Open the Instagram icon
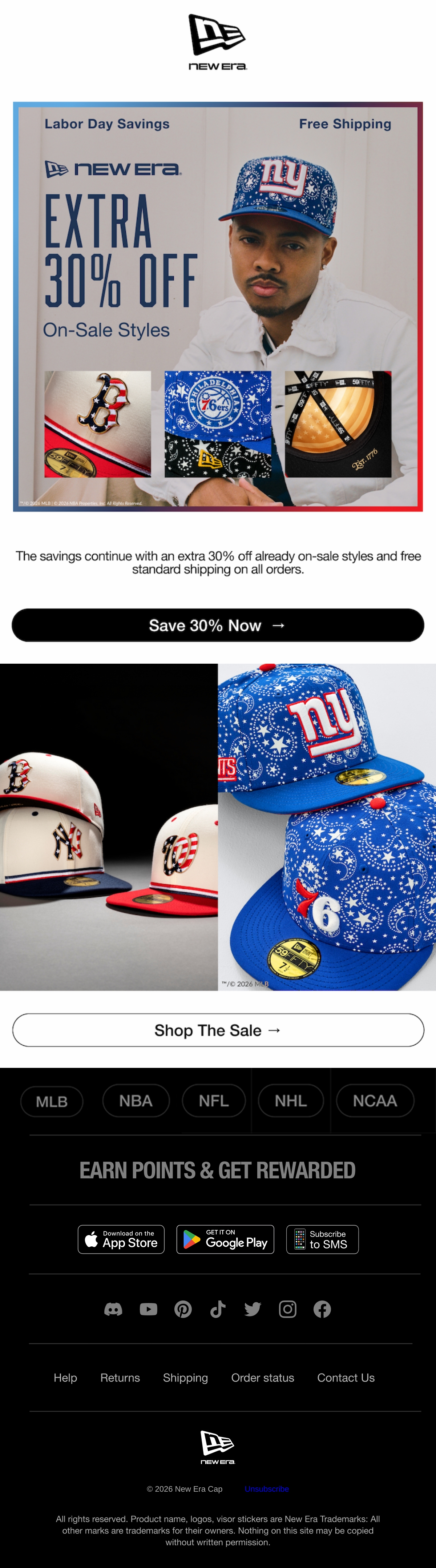Screen dimensions: 436x1568 [x=288, y=1309]
